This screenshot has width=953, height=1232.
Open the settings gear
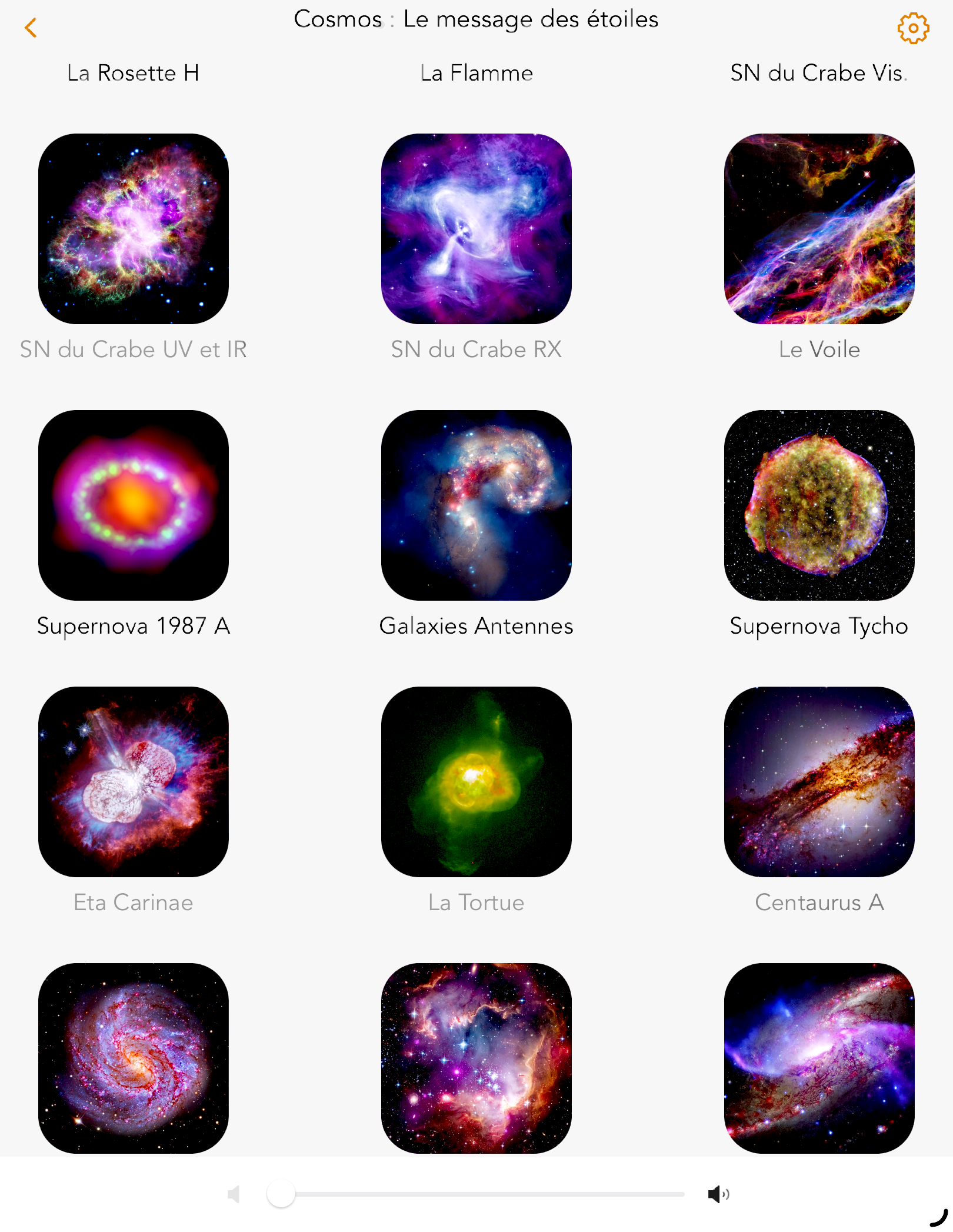click(x=912, y=28)
